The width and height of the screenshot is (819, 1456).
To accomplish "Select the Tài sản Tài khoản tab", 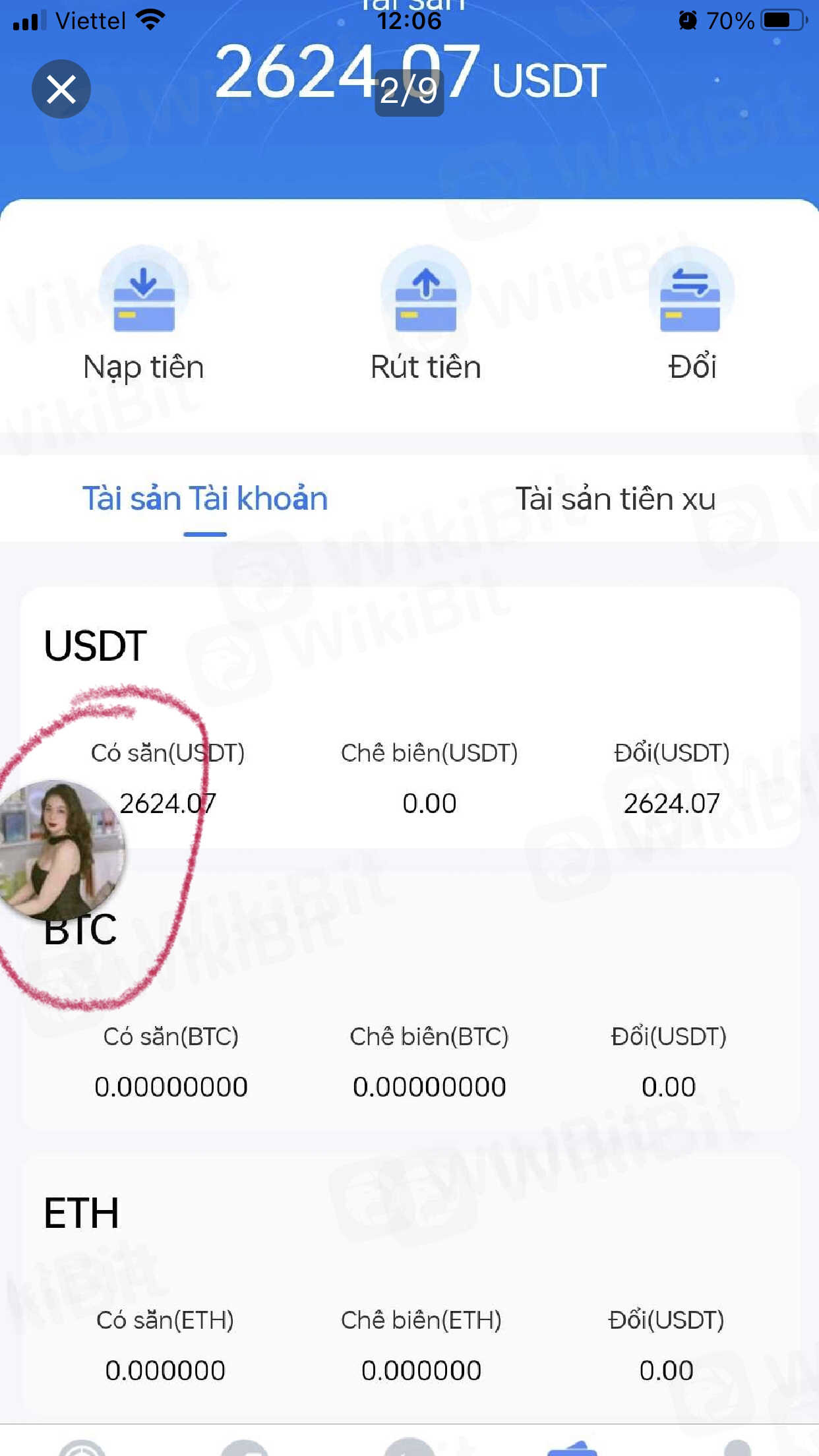I will click(205, 499).
